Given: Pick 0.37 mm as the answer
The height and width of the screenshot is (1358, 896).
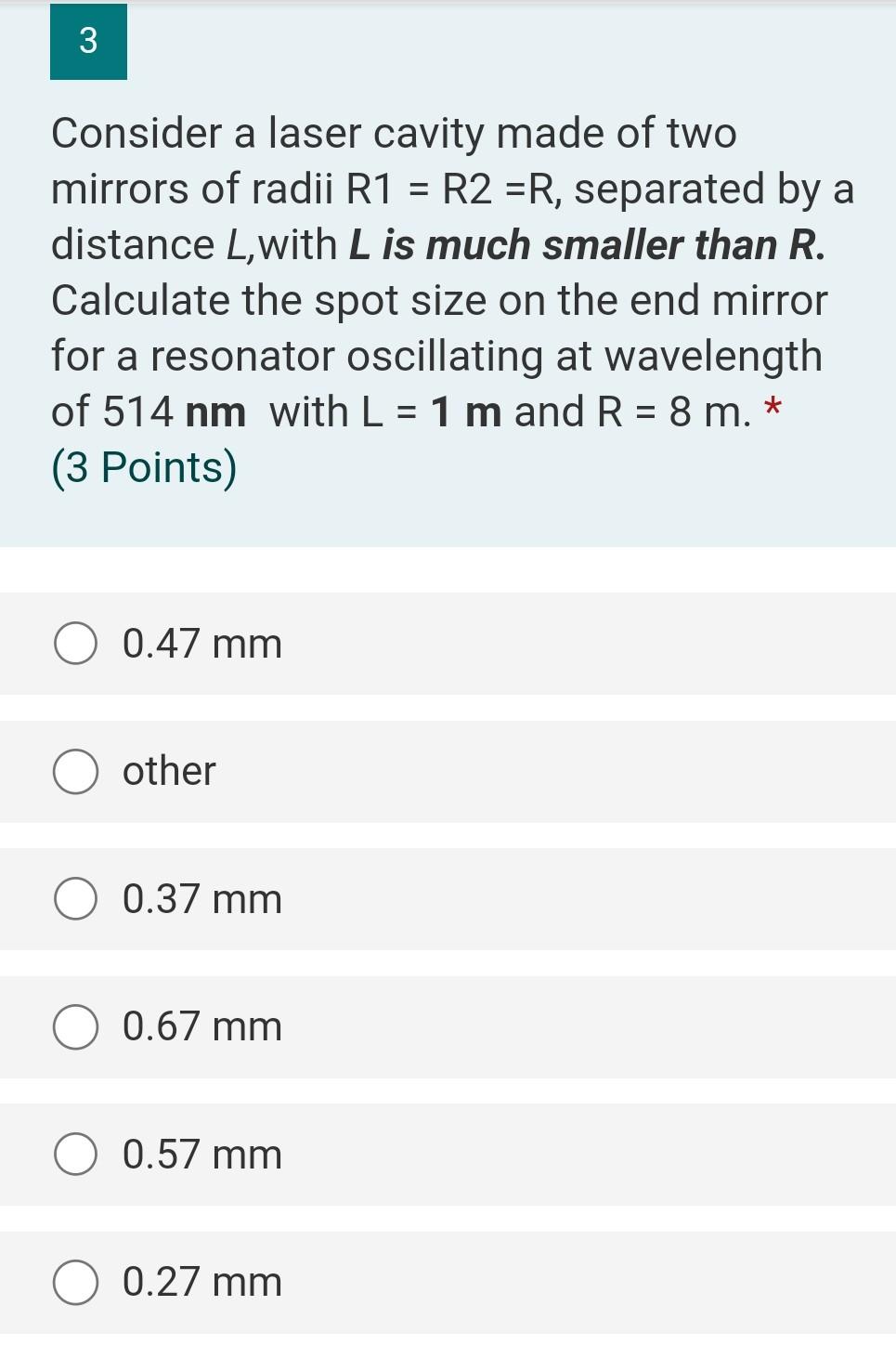Looking at the screenshot, I should 75,899.
